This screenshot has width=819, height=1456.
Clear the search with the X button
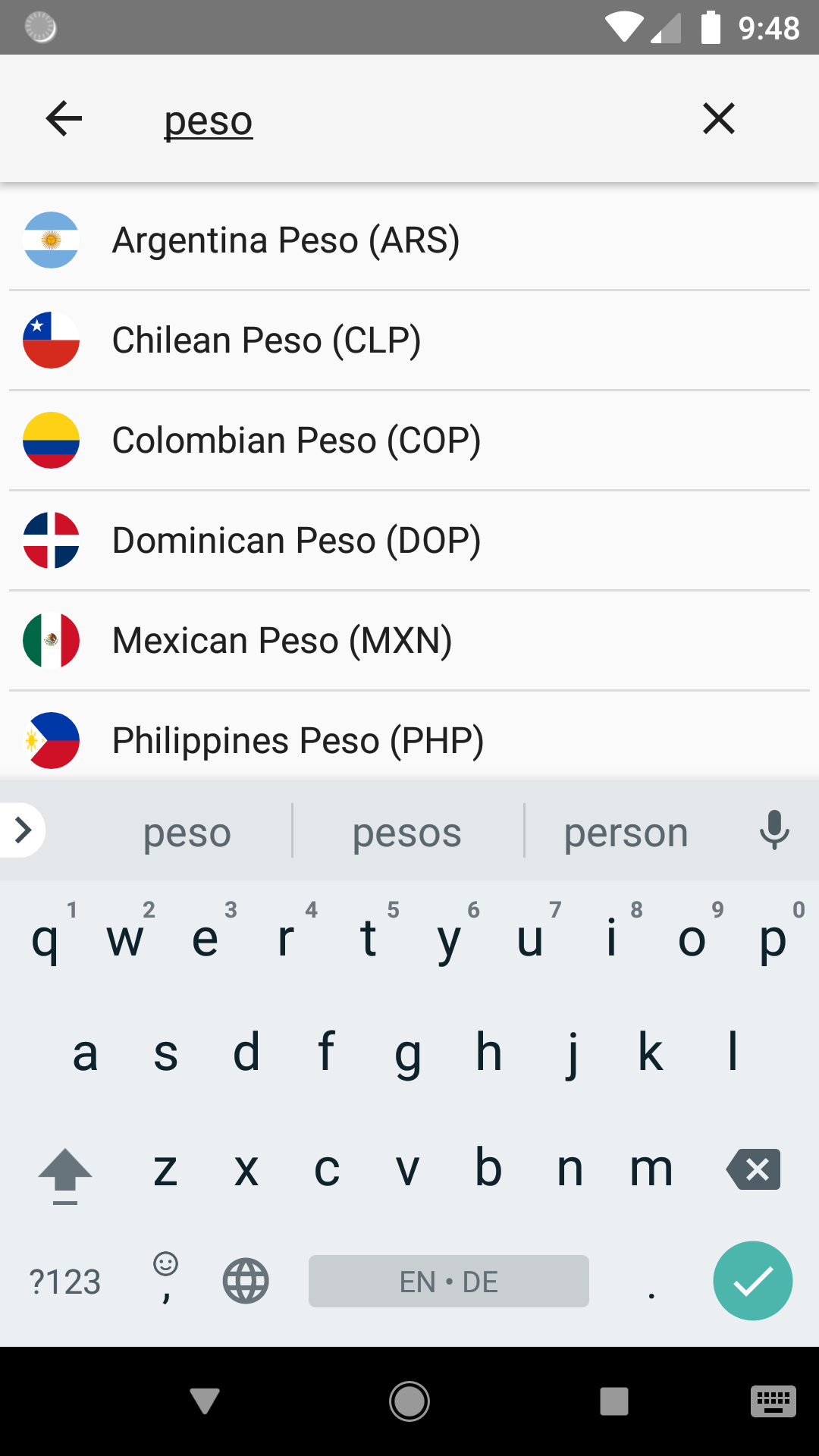[x=719, y=118]
